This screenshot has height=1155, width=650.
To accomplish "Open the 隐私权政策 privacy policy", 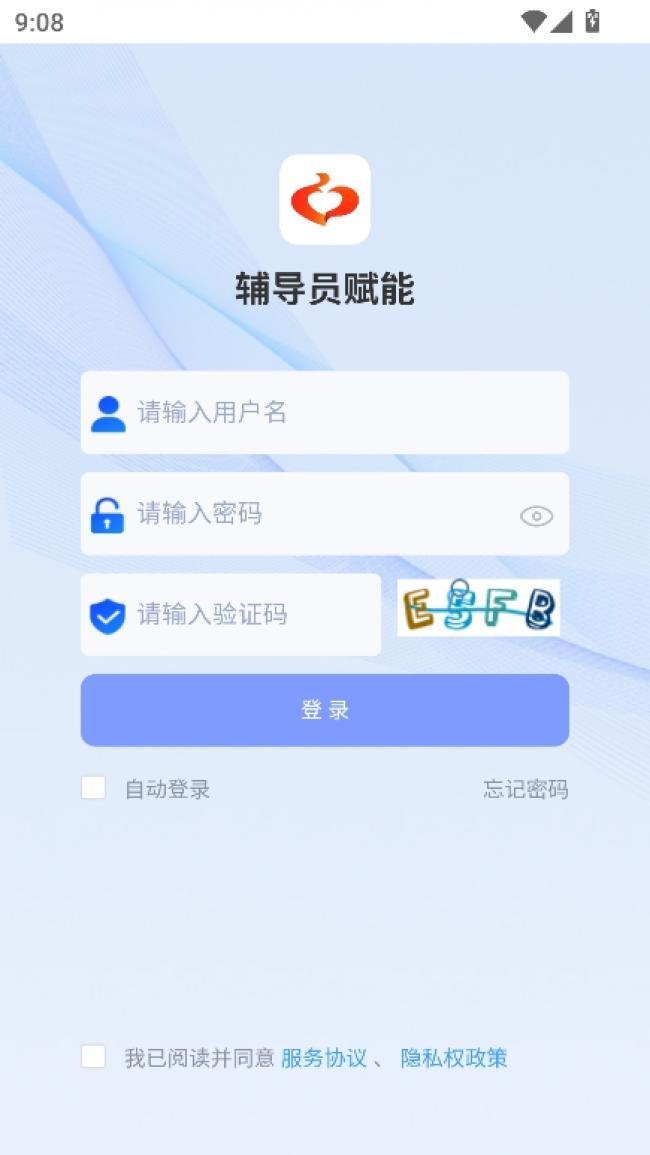I will (x=454, y=1058).
